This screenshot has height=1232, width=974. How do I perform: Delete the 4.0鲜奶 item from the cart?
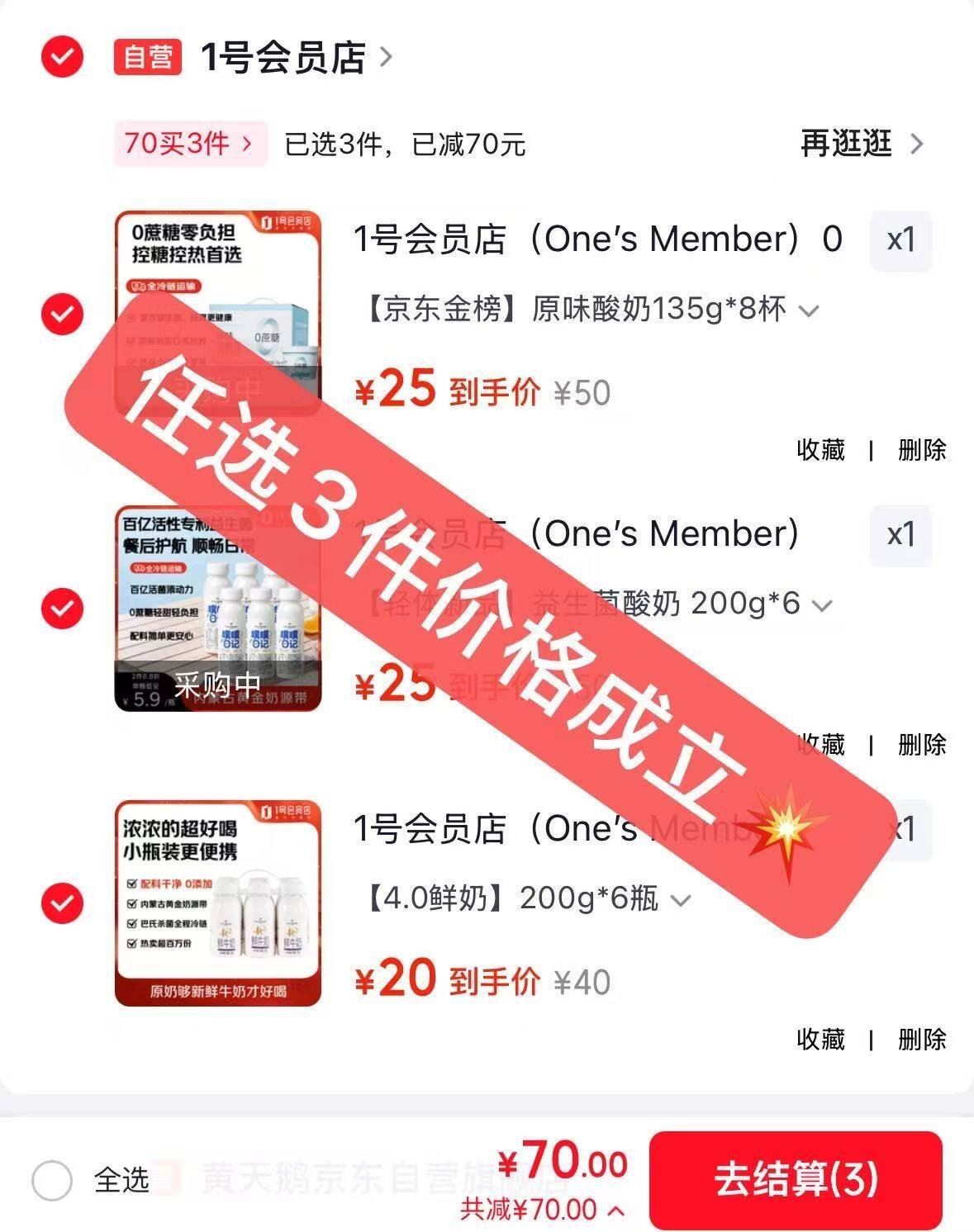point(922,1039)
